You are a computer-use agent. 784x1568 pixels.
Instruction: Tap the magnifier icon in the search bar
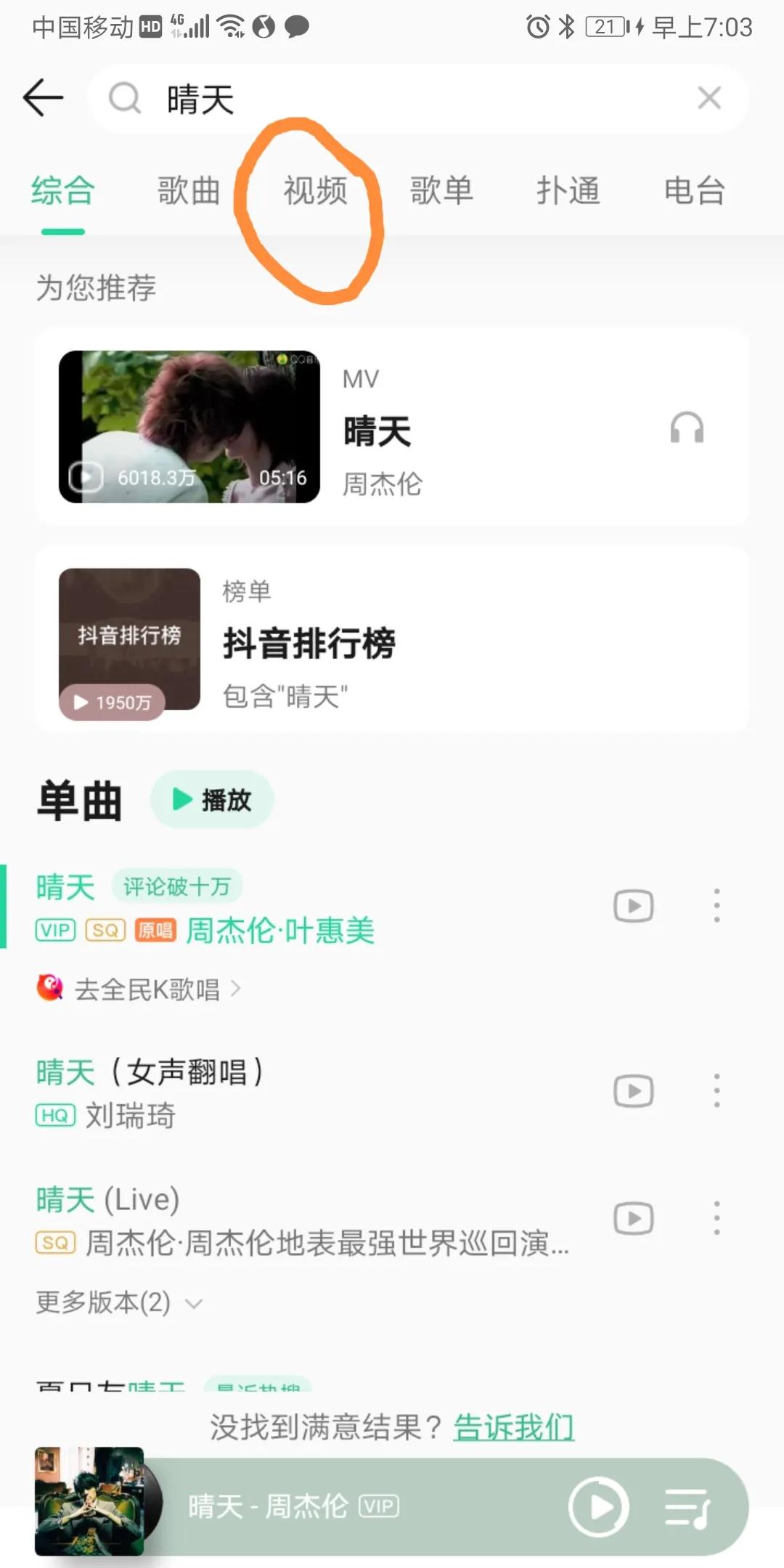coord(125,97)
